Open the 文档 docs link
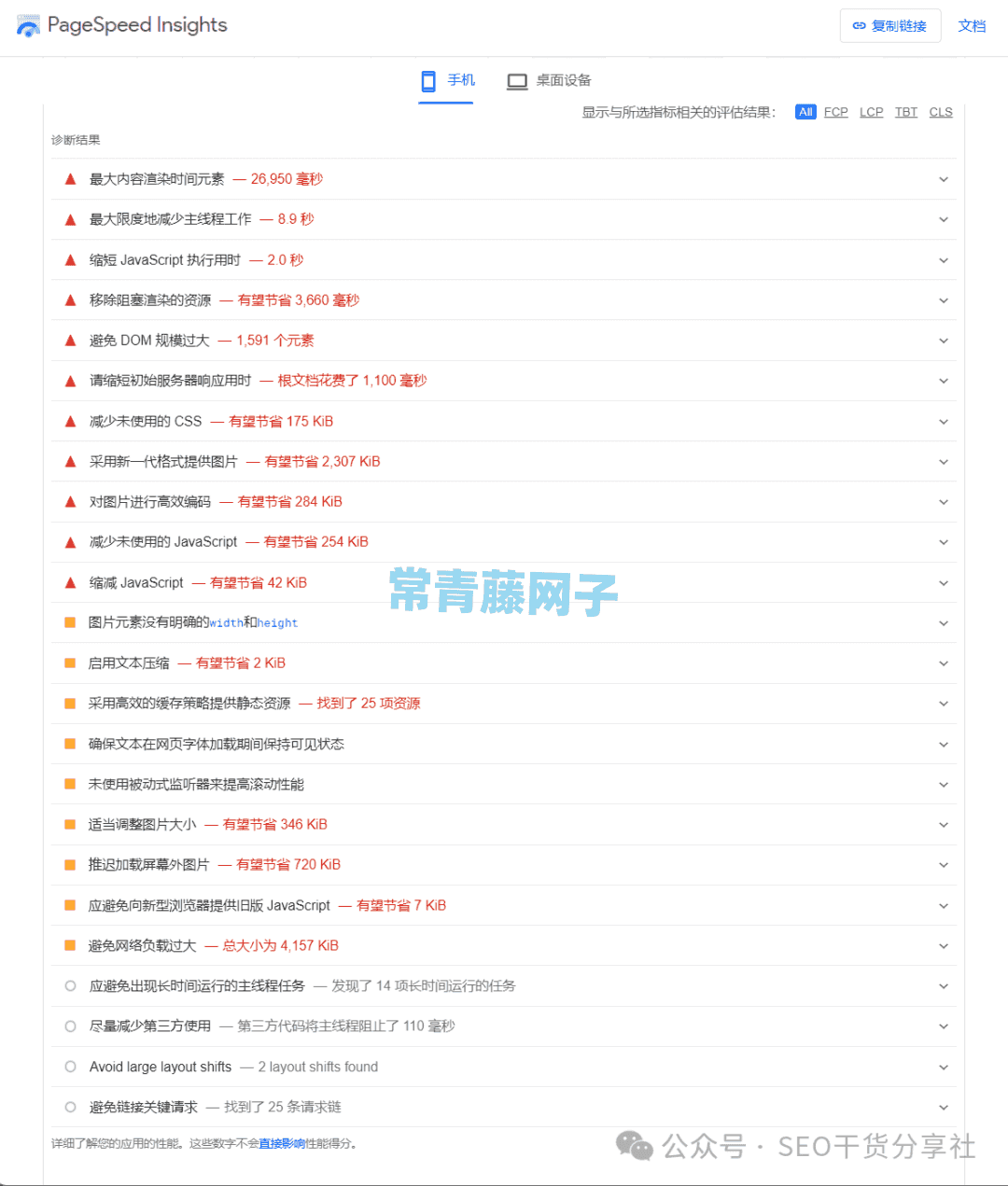This screenshot has width=1008, height=1186. point(972,26)
